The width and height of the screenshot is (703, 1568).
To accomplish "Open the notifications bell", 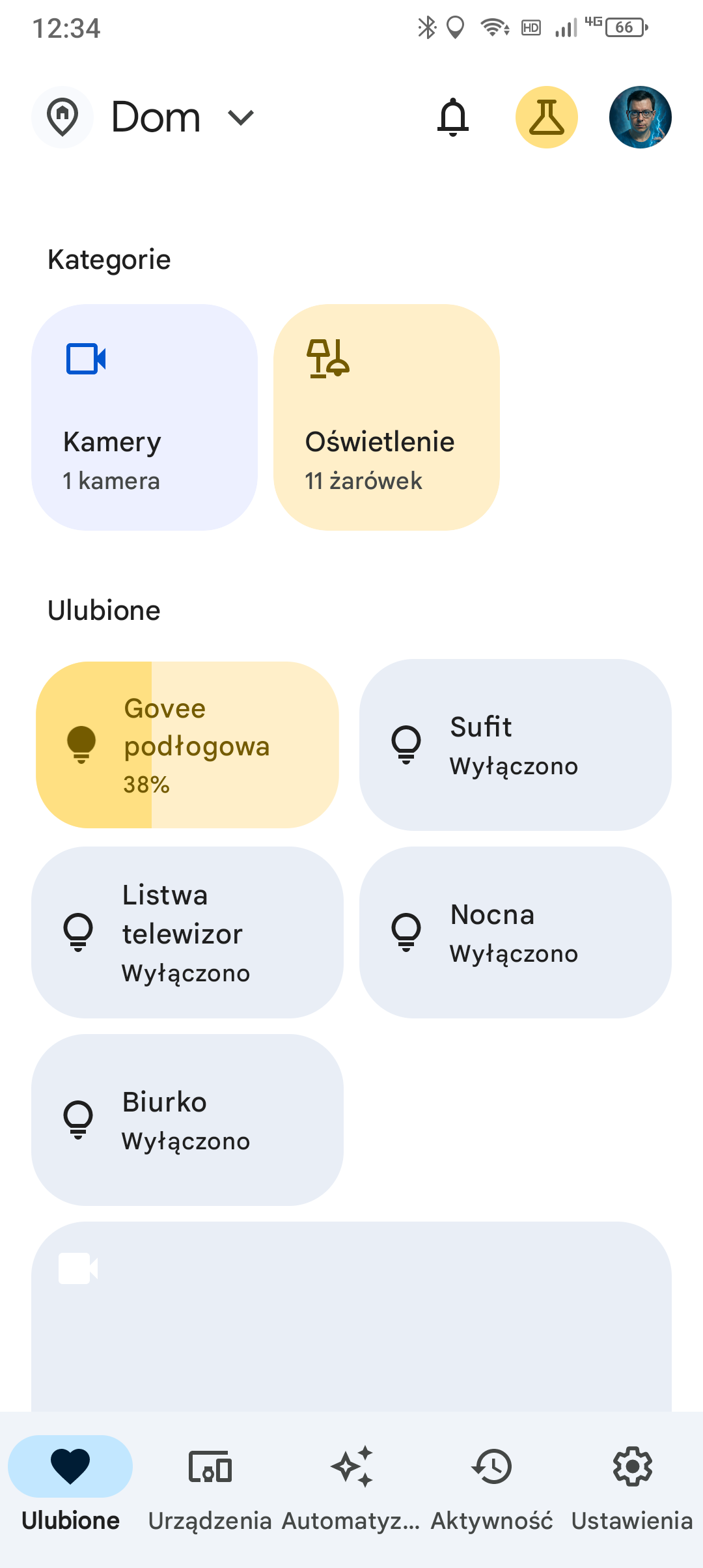I will (x=453, y=117).
